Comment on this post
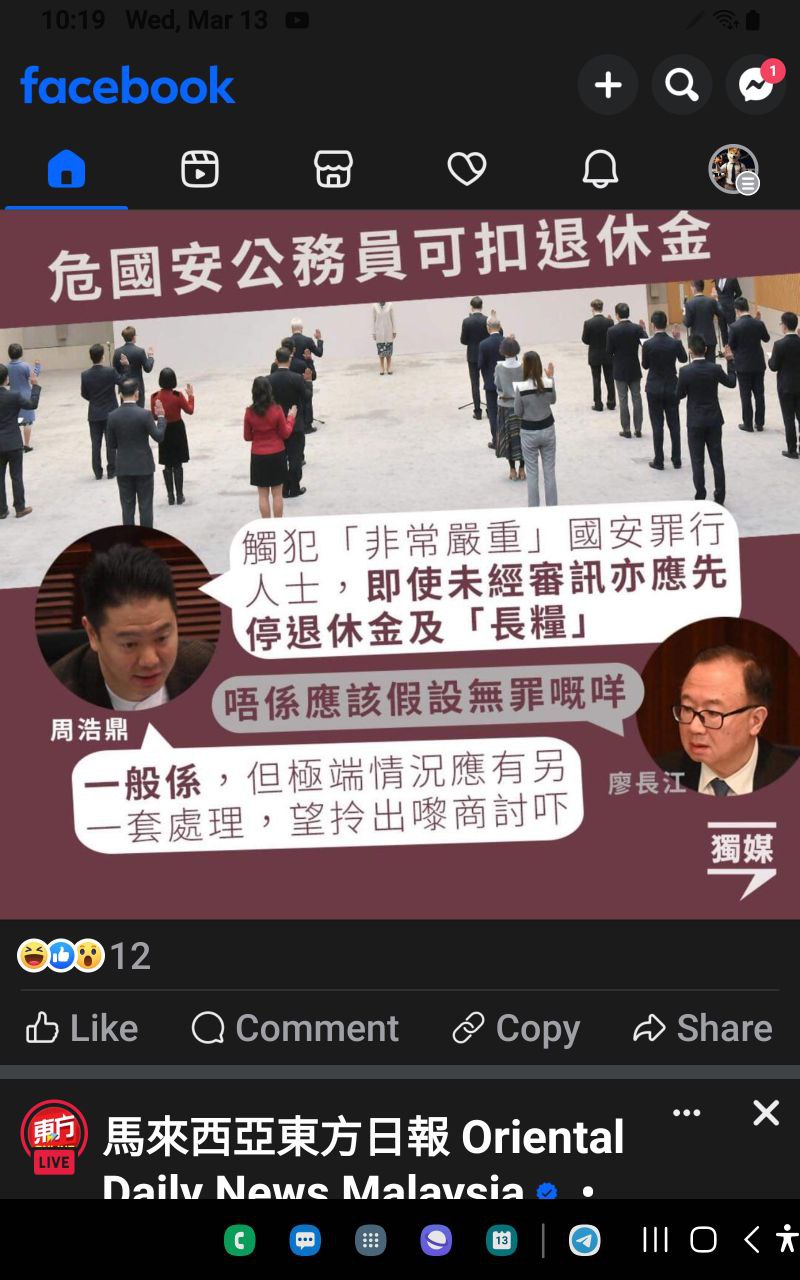This screenshot has width=800, height=1280. click(x=295, y=1028)
